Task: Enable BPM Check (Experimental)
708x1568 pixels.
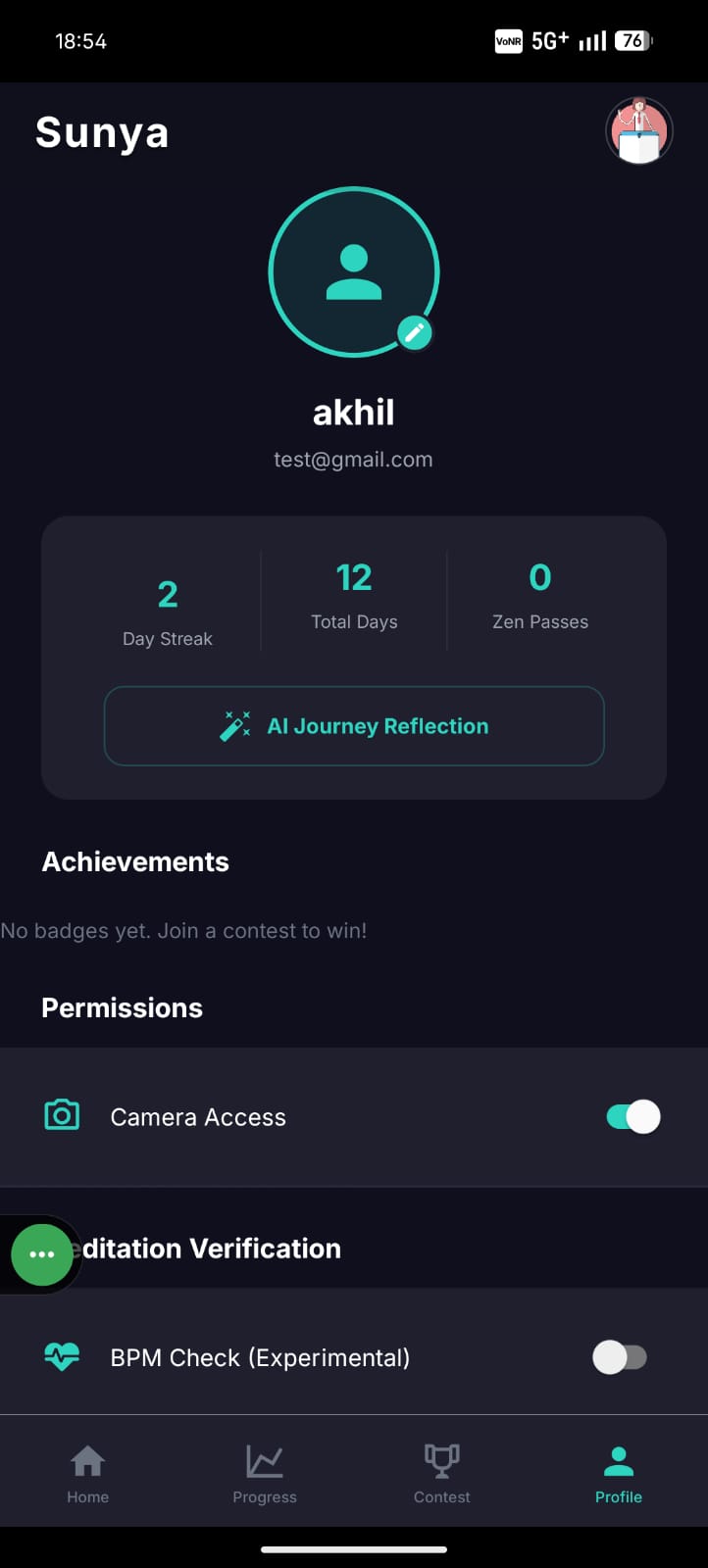Action: click(620, 1357)
